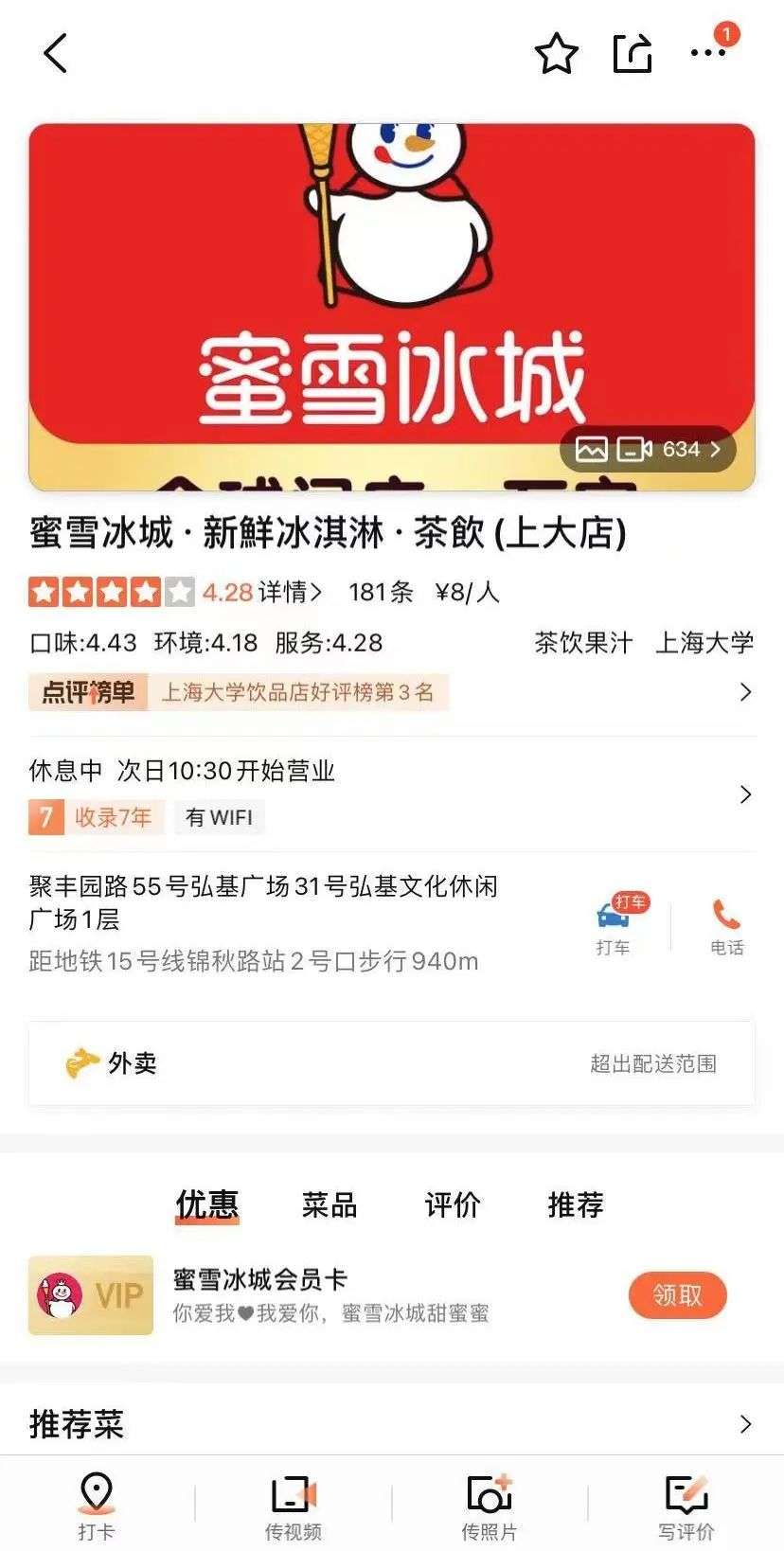View rating 详情 details
The width and height of the screenshot is (784, 1551).
pos(291,593)
